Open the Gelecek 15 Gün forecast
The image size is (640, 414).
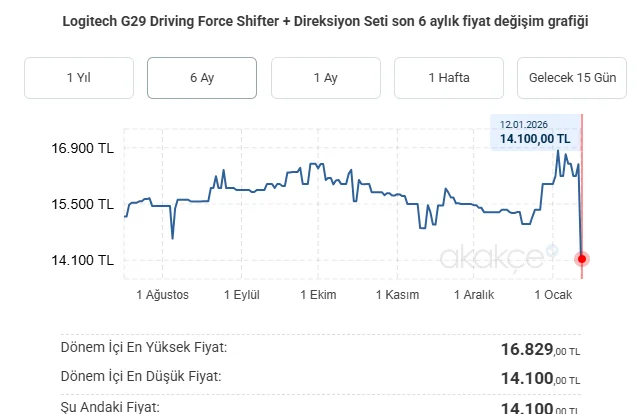click(571, 78)
